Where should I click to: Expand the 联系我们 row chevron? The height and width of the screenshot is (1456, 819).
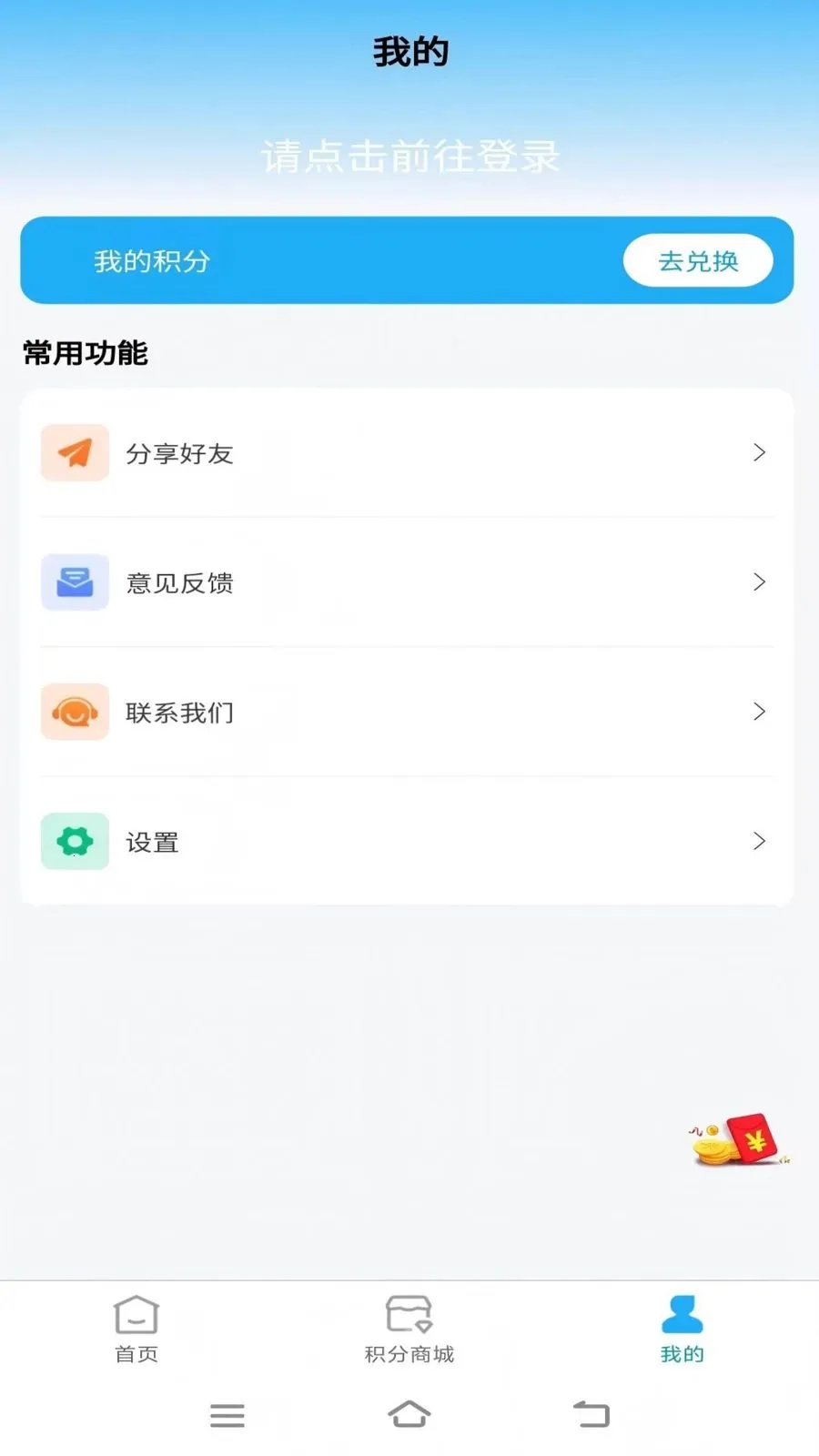coord(759,712)
